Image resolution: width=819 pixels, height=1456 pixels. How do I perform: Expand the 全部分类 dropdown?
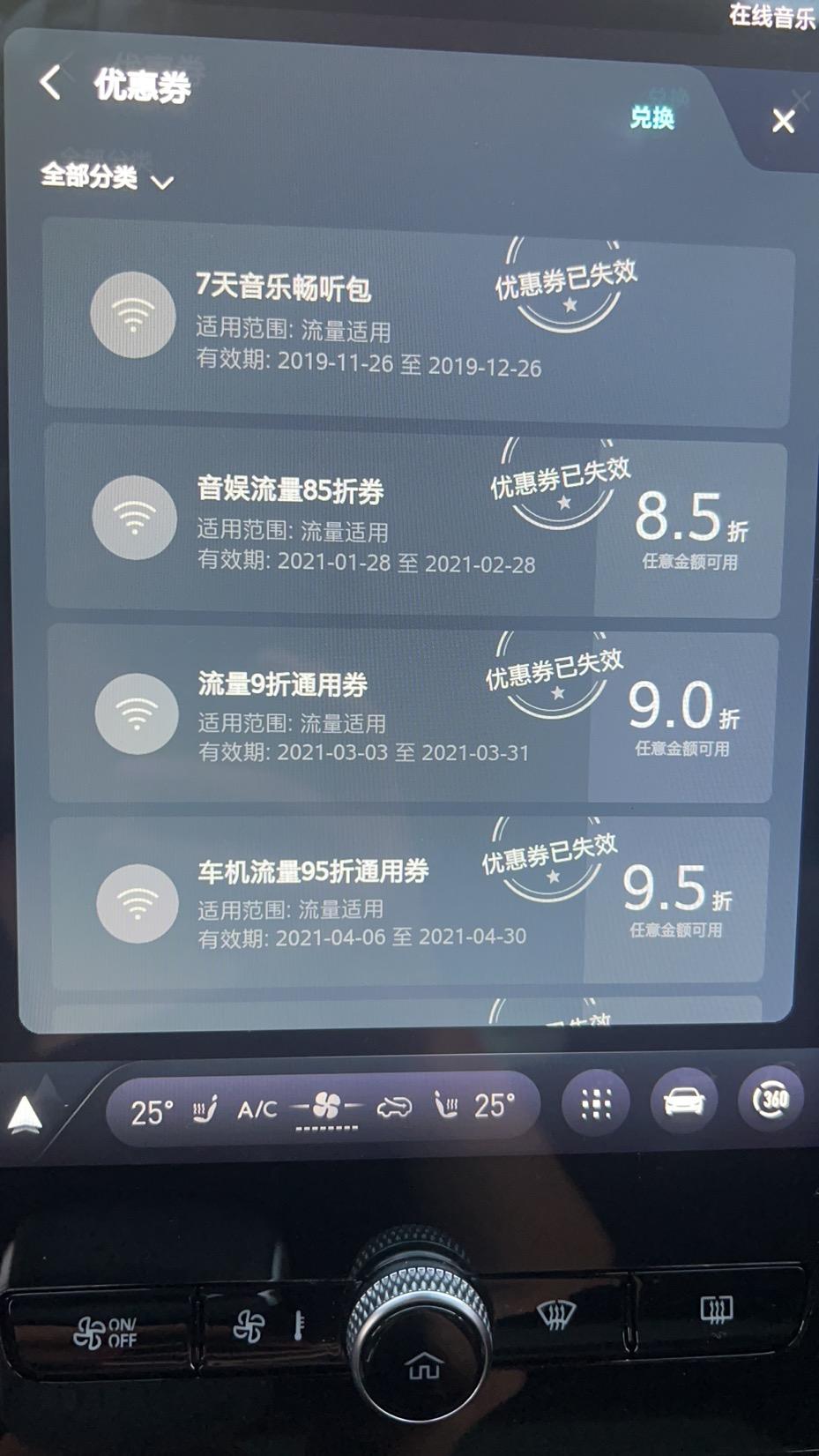(107, 178)
